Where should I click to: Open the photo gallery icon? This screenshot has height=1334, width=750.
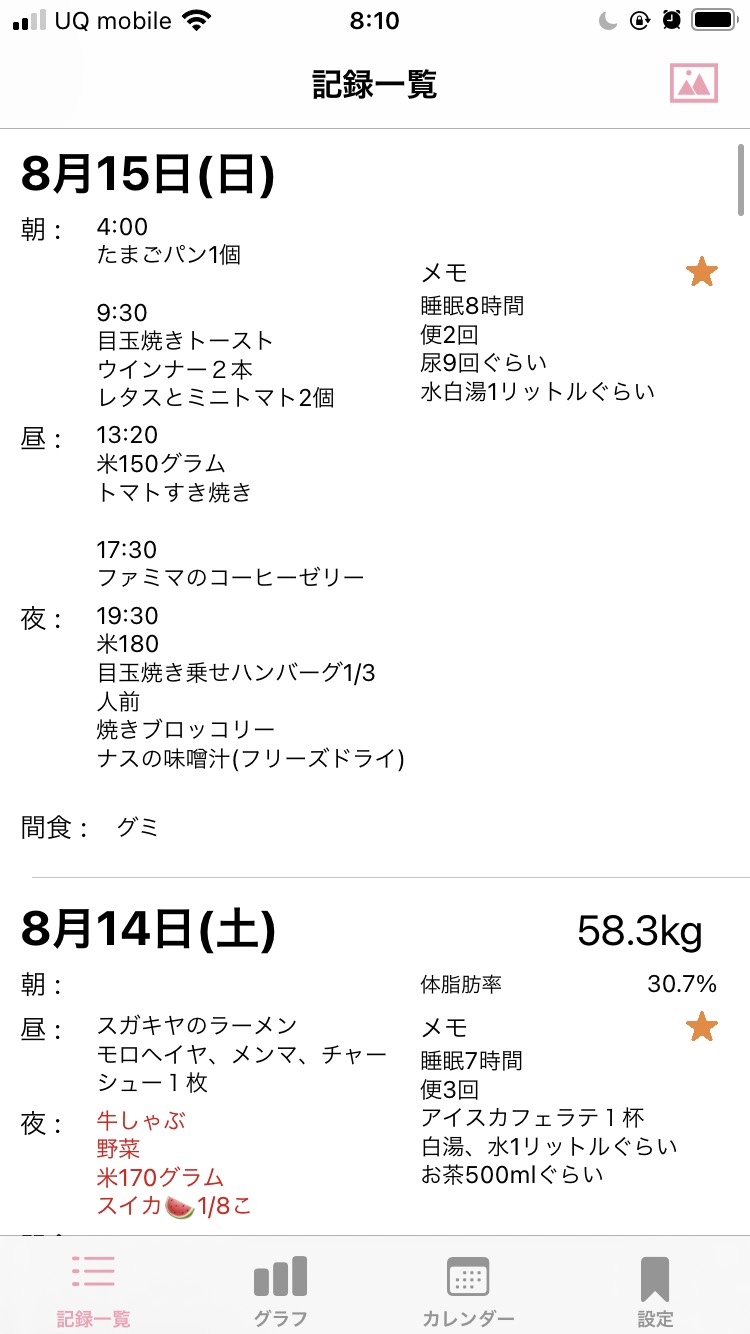[x=694, y=83]
